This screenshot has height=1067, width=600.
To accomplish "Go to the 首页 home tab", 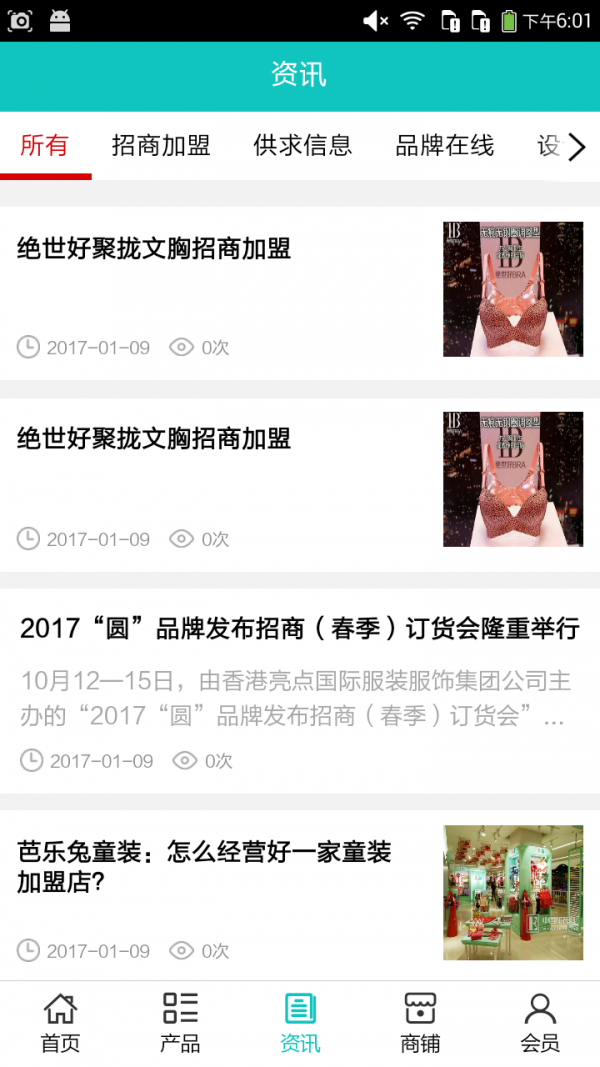I will (60, 1023).
